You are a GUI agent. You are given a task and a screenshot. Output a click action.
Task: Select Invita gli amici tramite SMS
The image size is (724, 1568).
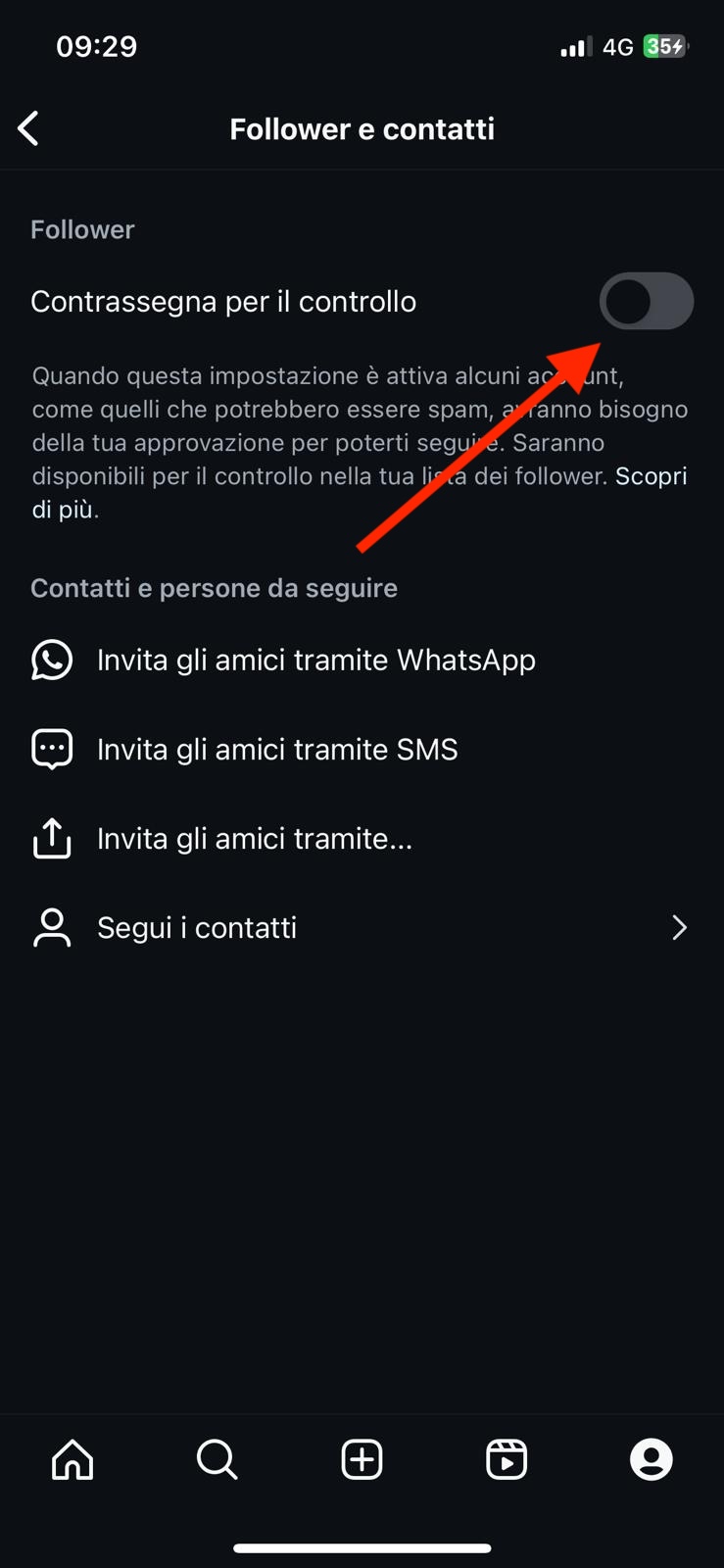pos(277,750)
